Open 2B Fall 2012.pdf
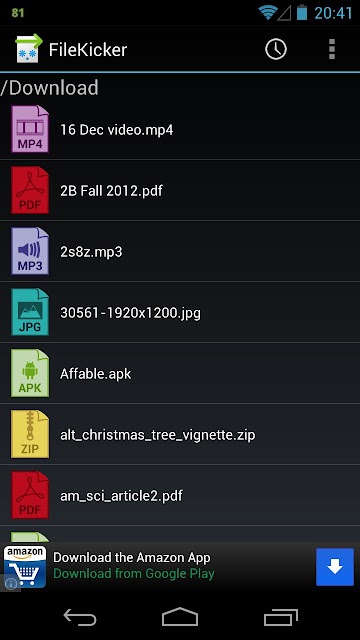The width and height of the screenshot is (360, 640). tap(180, 190)
